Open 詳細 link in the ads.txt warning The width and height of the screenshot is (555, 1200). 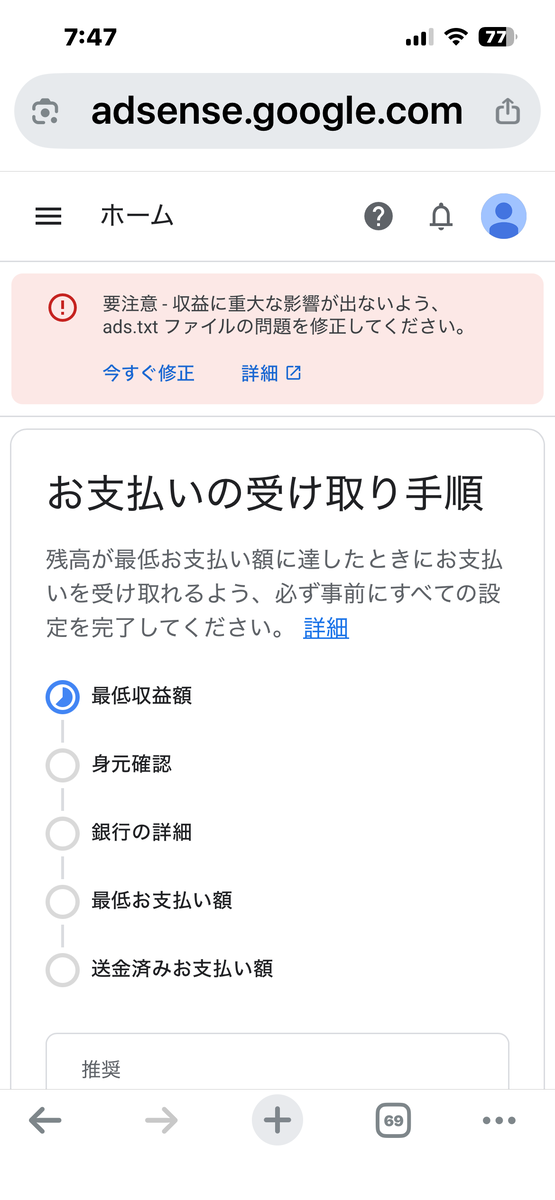click(x=271, y=373)
